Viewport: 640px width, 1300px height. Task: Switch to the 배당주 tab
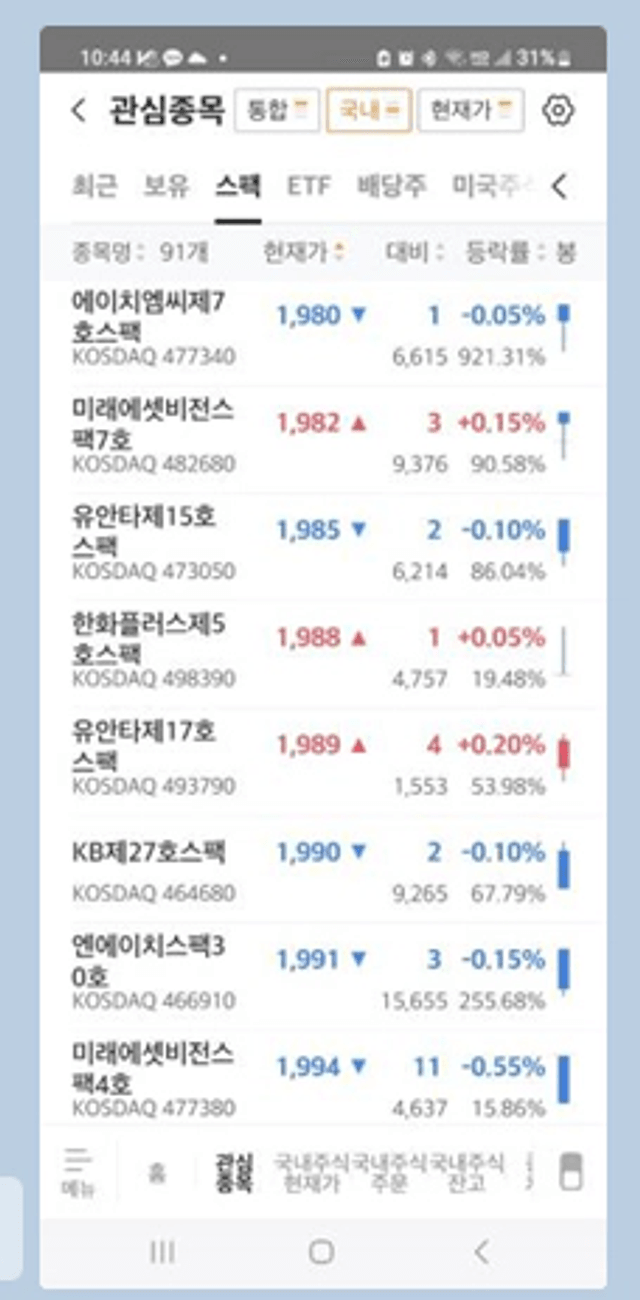(392, 186)
